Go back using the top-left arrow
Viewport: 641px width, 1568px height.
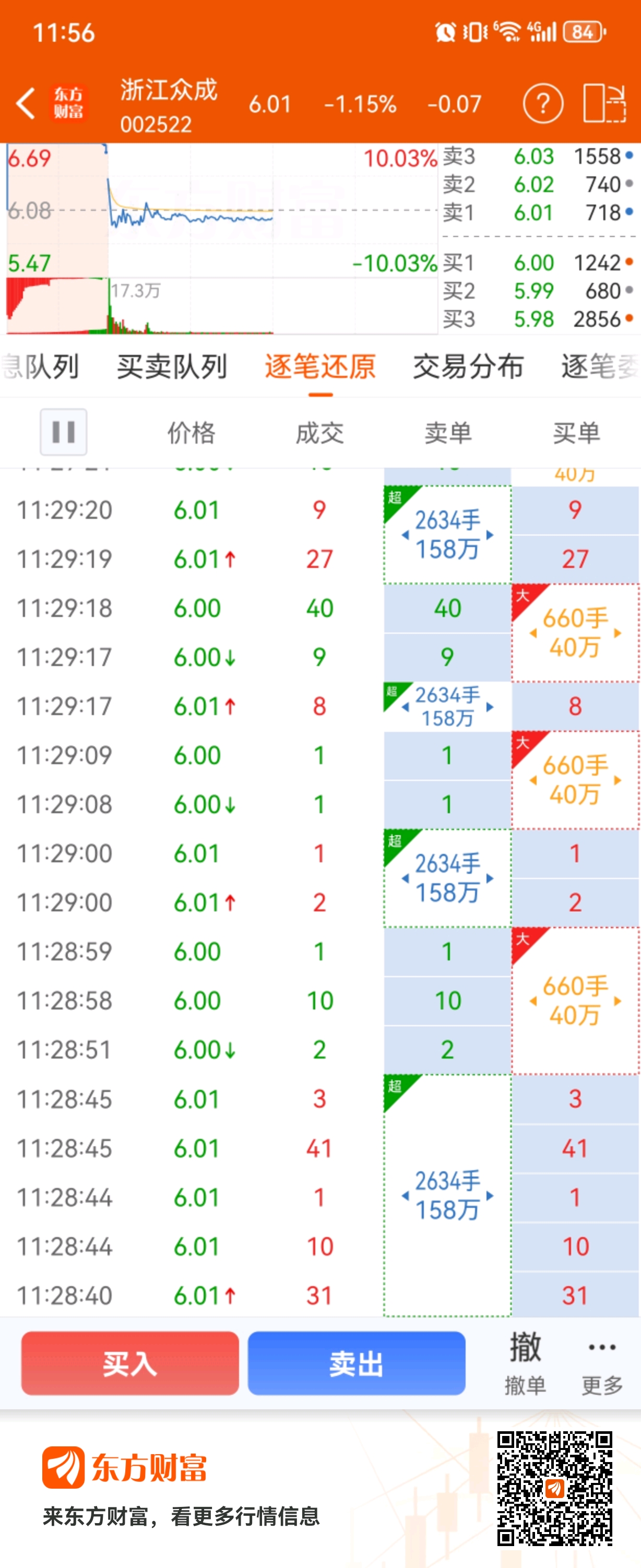(26, 103)
